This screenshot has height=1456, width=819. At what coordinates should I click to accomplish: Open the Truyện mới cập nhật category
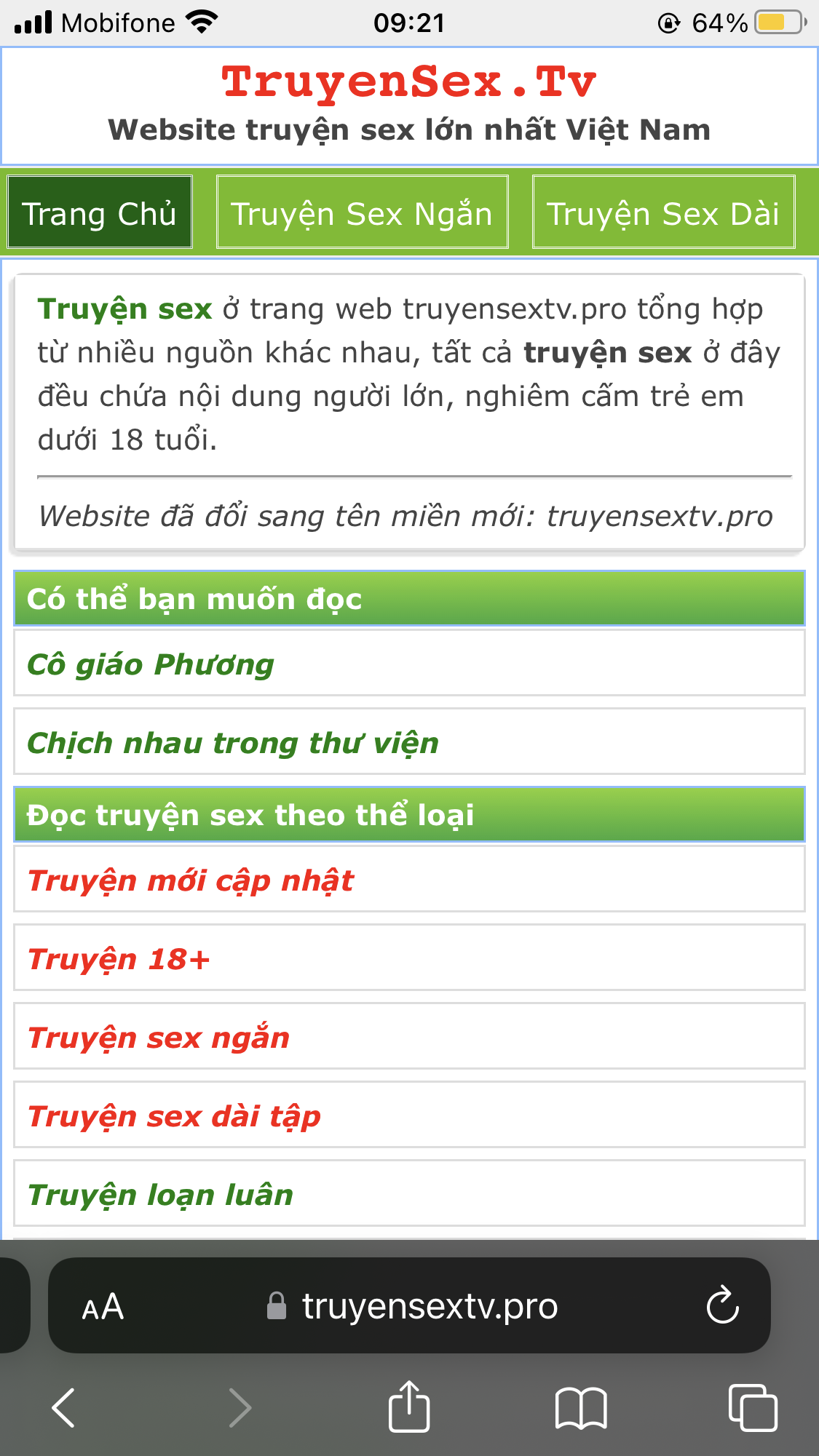(191, 880)
